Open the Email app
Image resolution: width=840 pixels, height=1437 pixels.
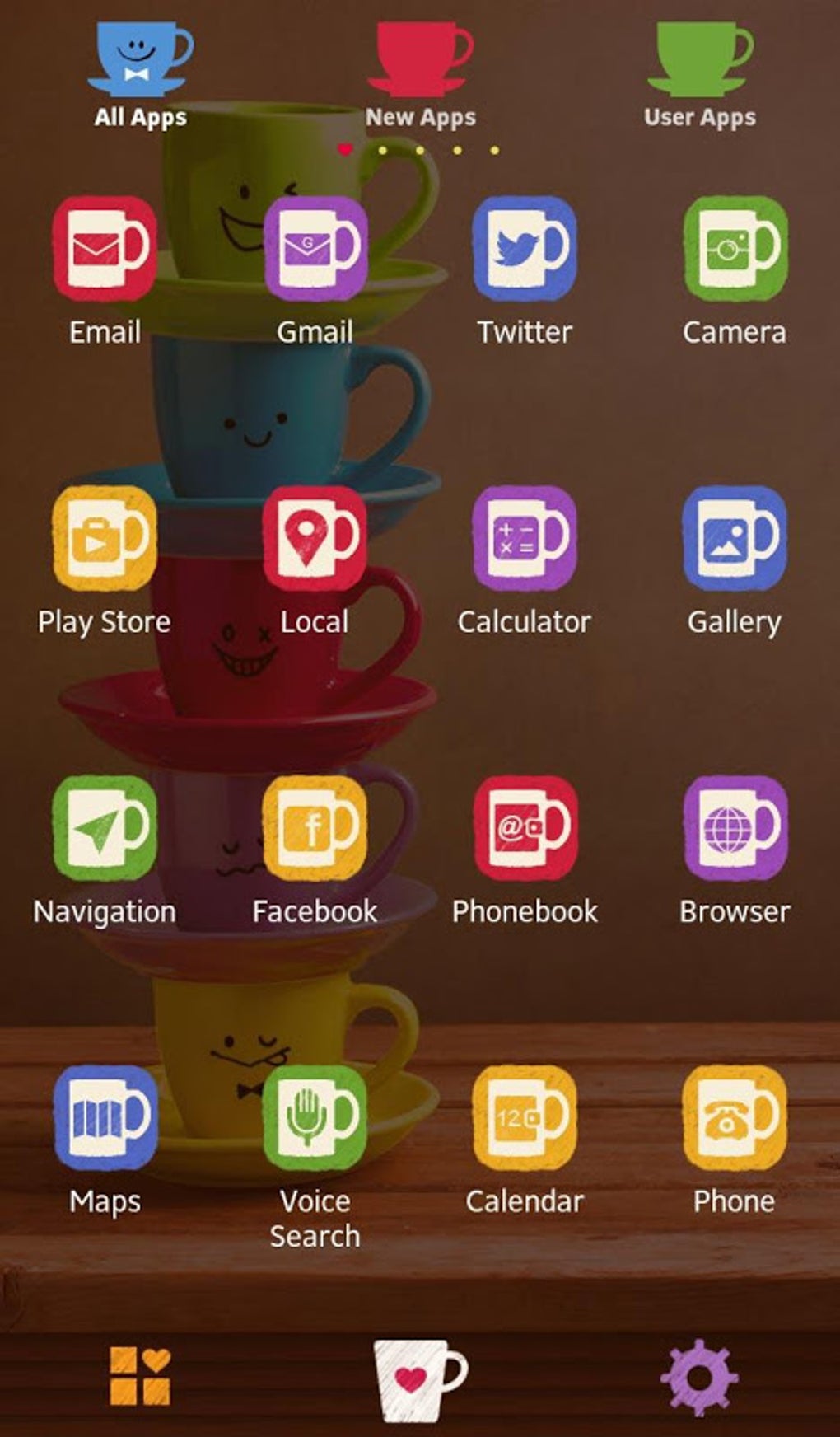[105, 249]
